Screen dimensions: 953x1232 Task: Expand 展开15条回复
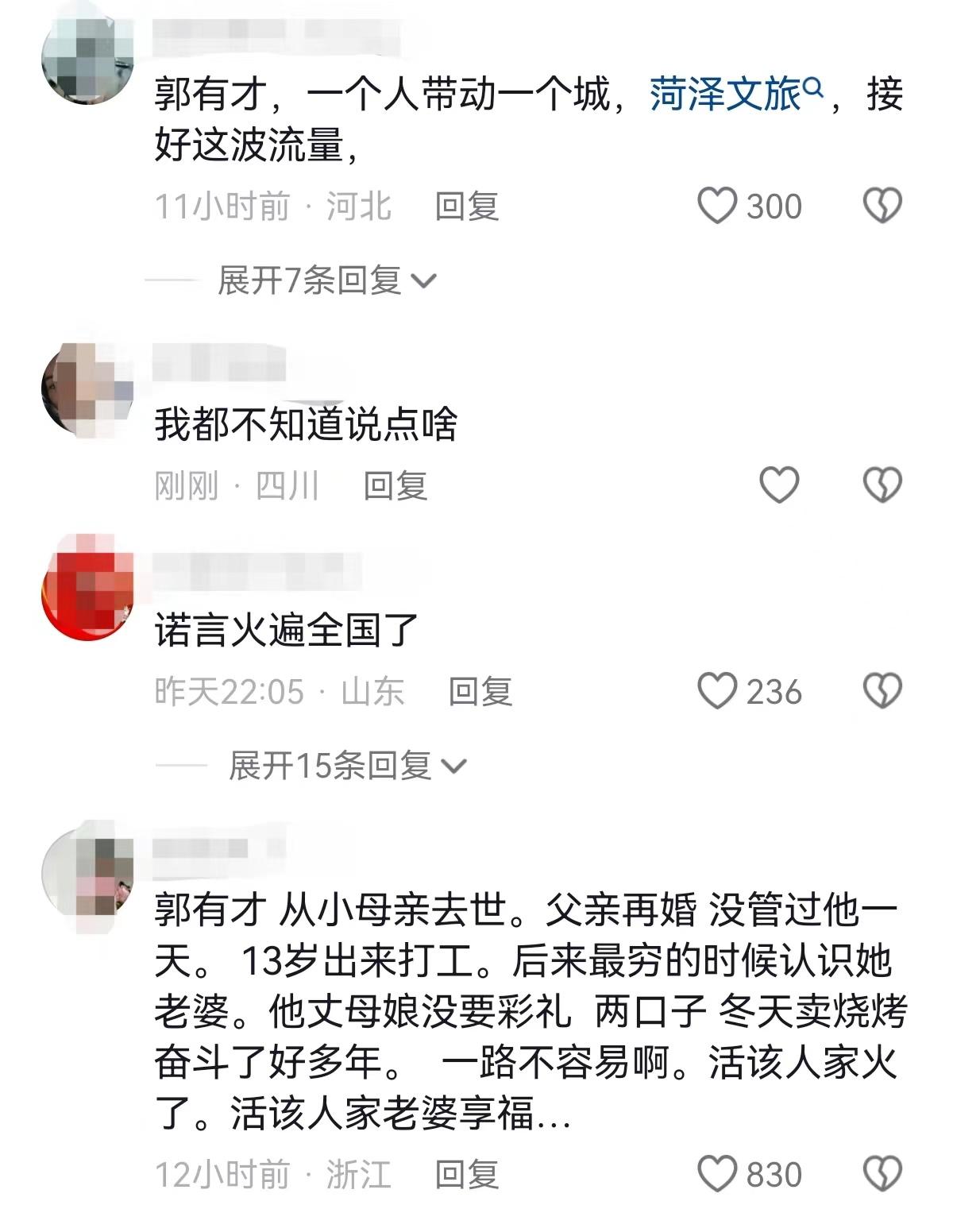[x=347, y=766]
